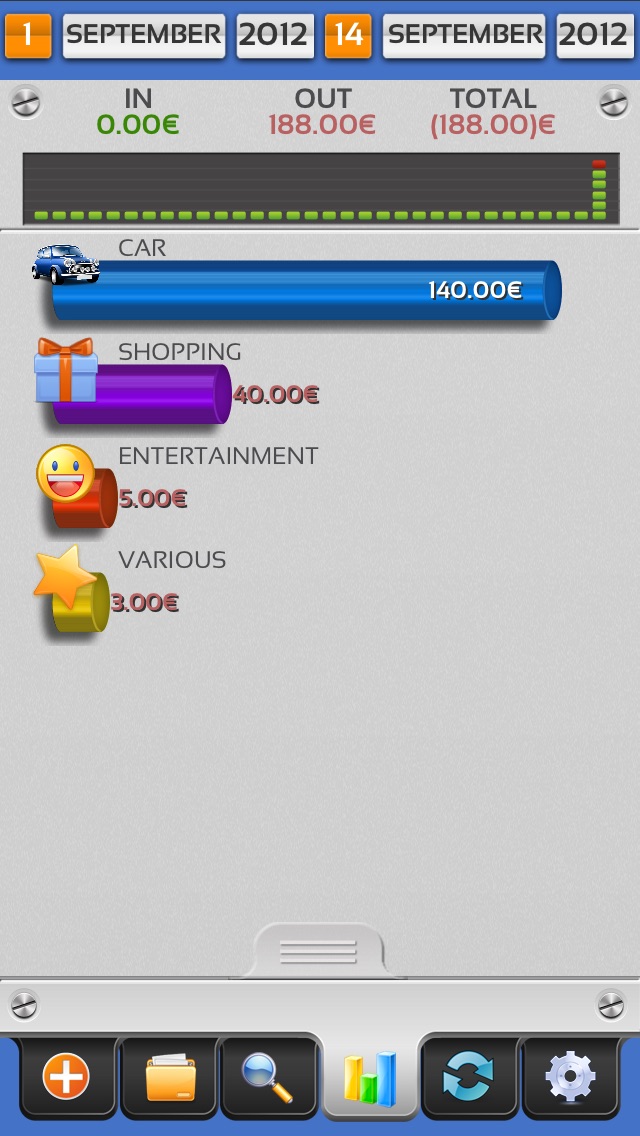
Task: Open the VARIOUS category bar
Action: 80,601
